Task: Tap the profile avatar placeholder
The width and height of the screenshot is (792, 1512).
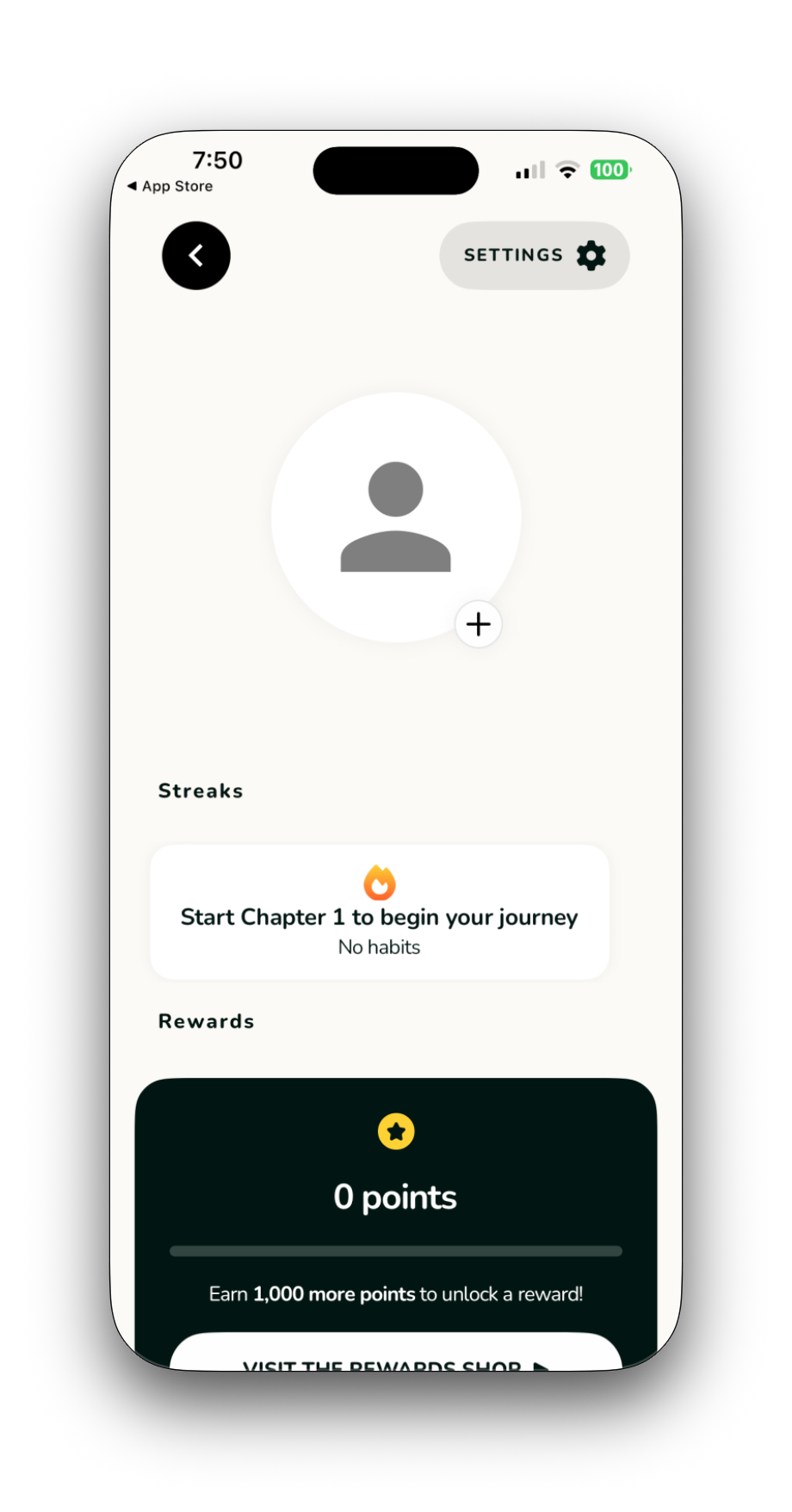Action: tap(396, 517)
